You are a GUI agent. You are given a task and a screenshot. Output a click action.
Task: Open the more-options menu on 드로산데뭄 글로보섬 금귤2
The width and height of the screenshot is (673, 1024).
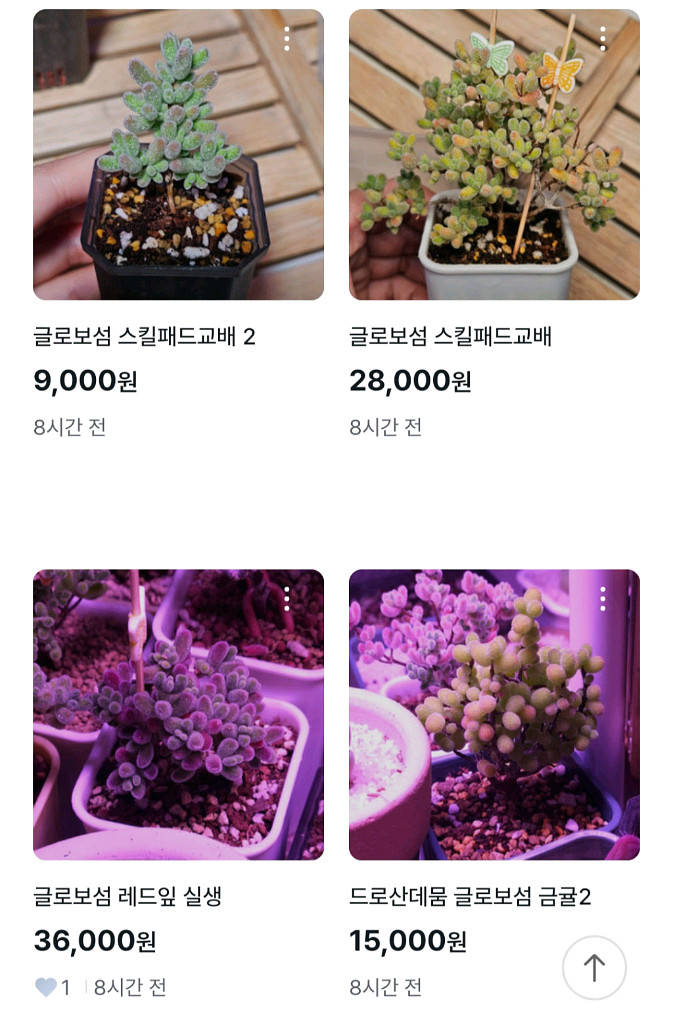coord(603,599)
